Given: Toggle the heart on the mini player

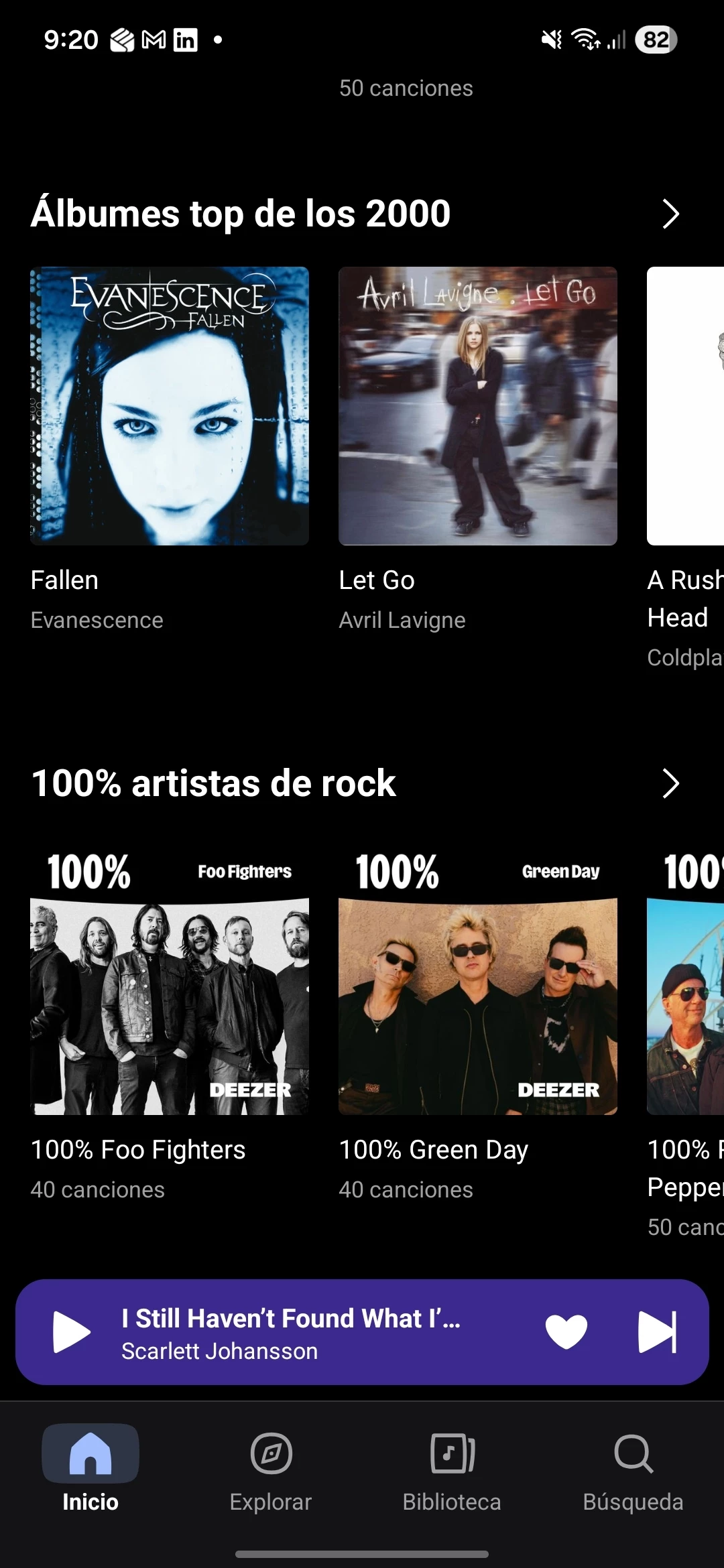Looking at the screenshot, I should [x=566, y=1332].
